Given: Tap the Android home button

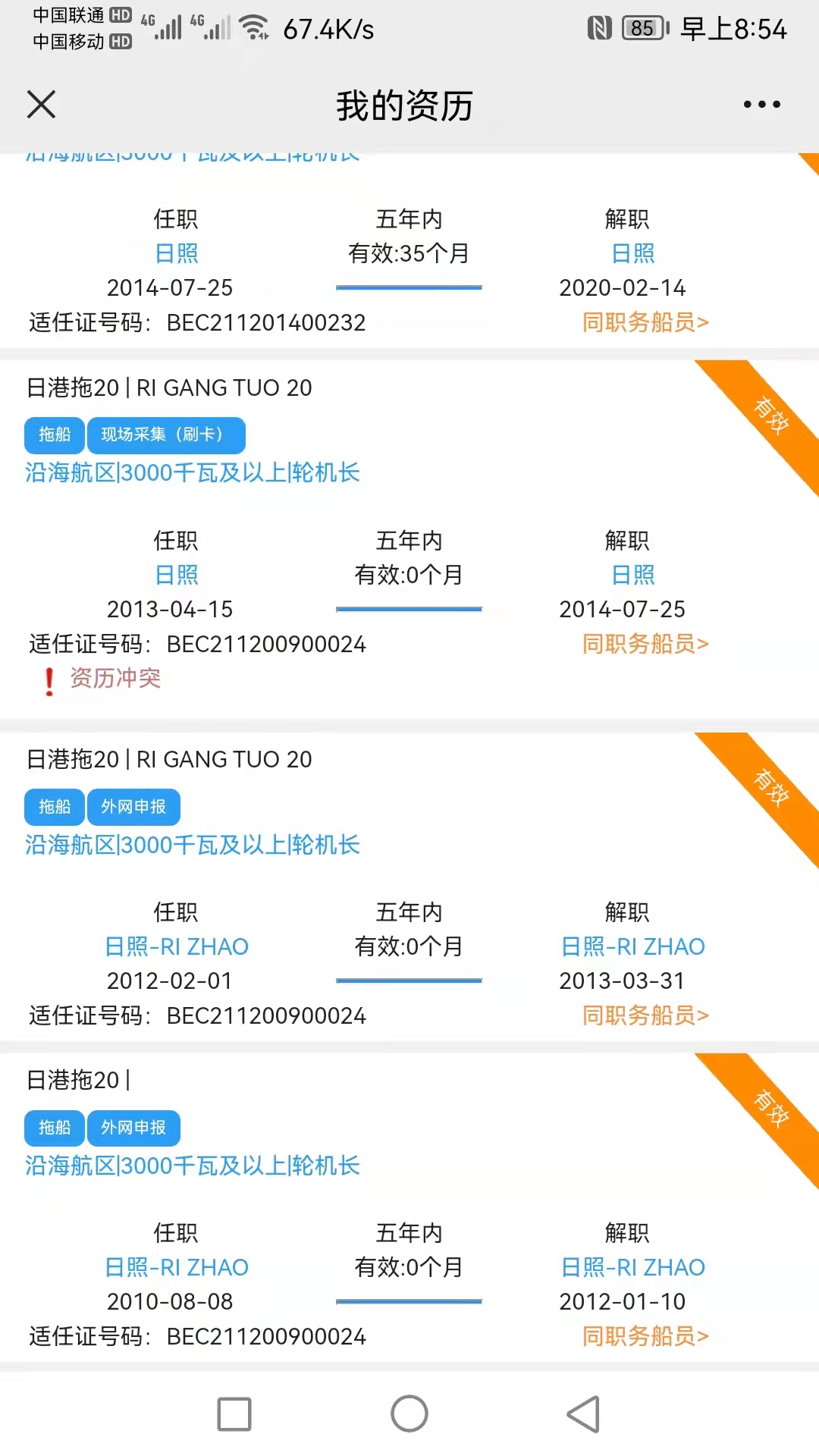Looking at the screenshot, I should [x=409, y=1414].
